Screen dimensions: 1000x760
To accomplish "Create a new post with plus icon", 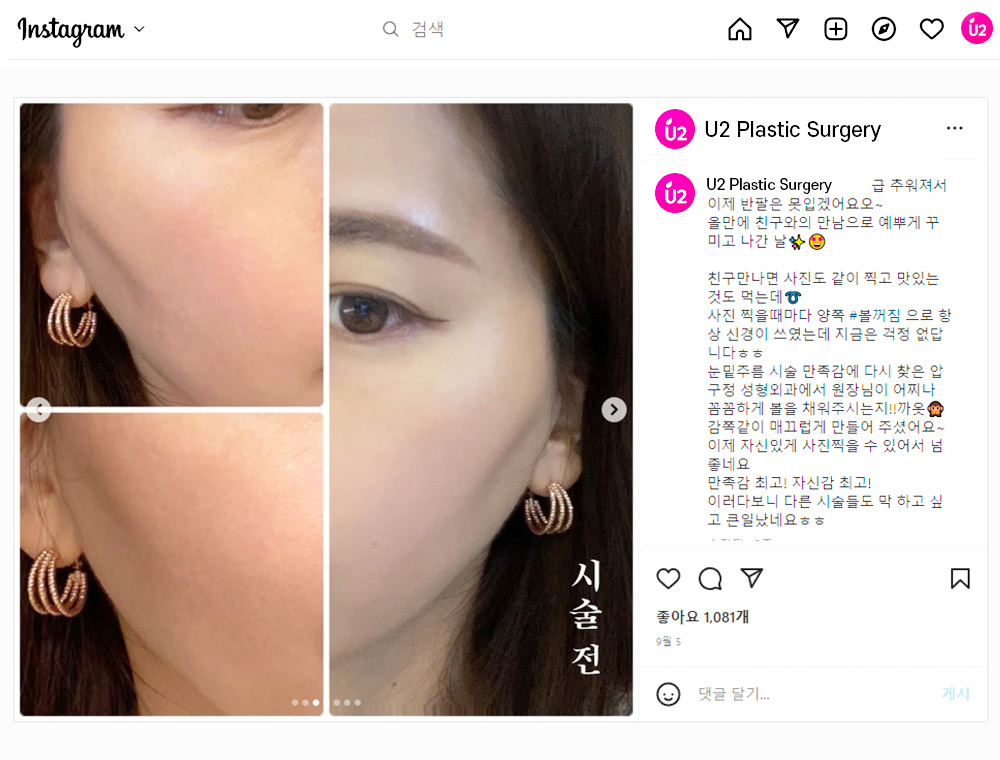I will pos(836,30).
